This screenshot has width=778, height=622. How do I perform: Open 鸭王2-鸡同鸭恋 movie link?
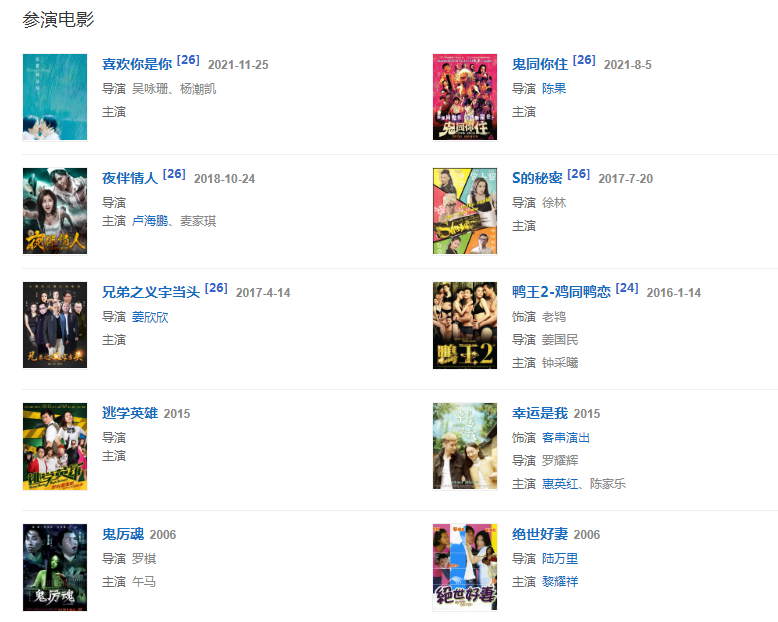(561, 292)
